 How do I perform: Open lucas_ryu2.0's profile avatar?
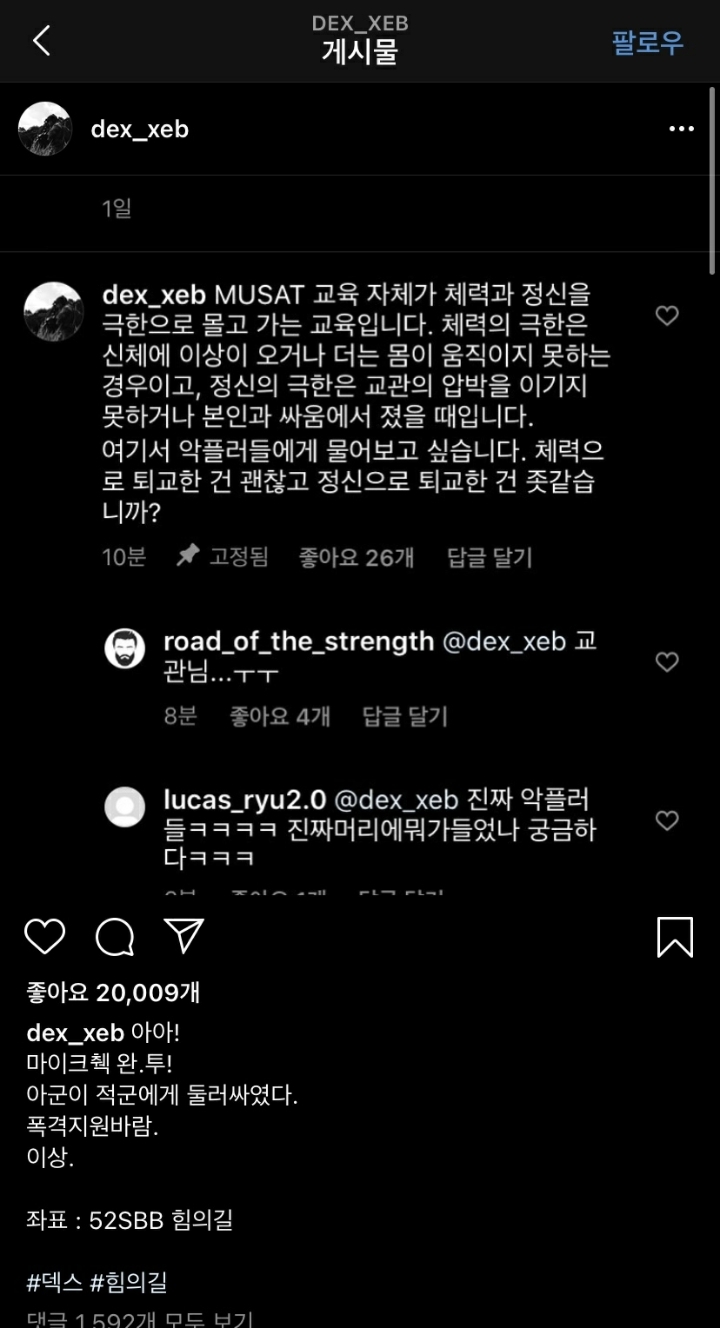pos(125,807)
